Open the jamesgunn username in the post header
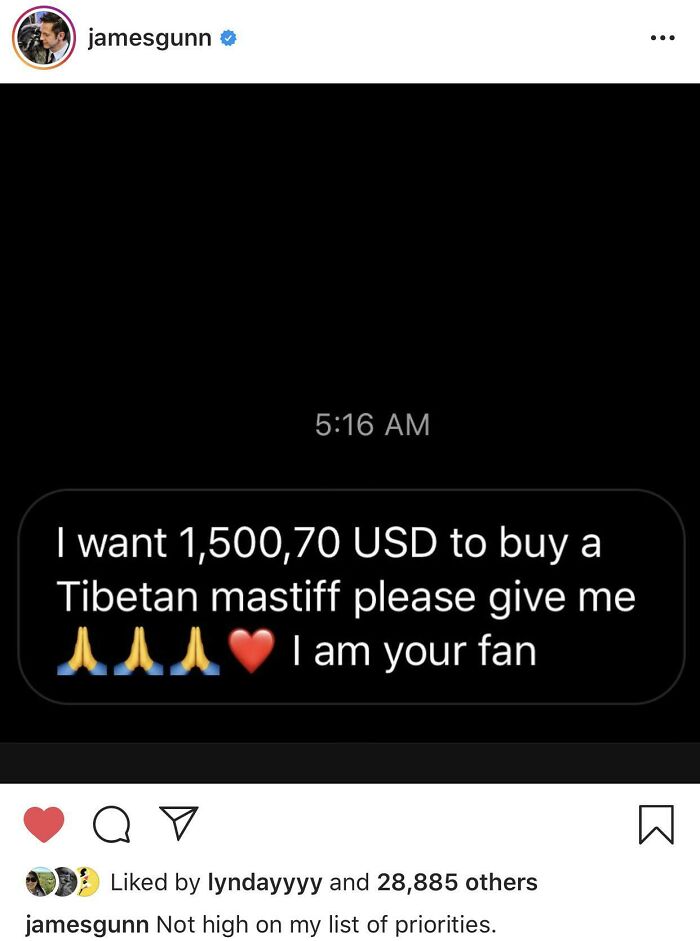The image size is (700, 941). tap(149, 39)
